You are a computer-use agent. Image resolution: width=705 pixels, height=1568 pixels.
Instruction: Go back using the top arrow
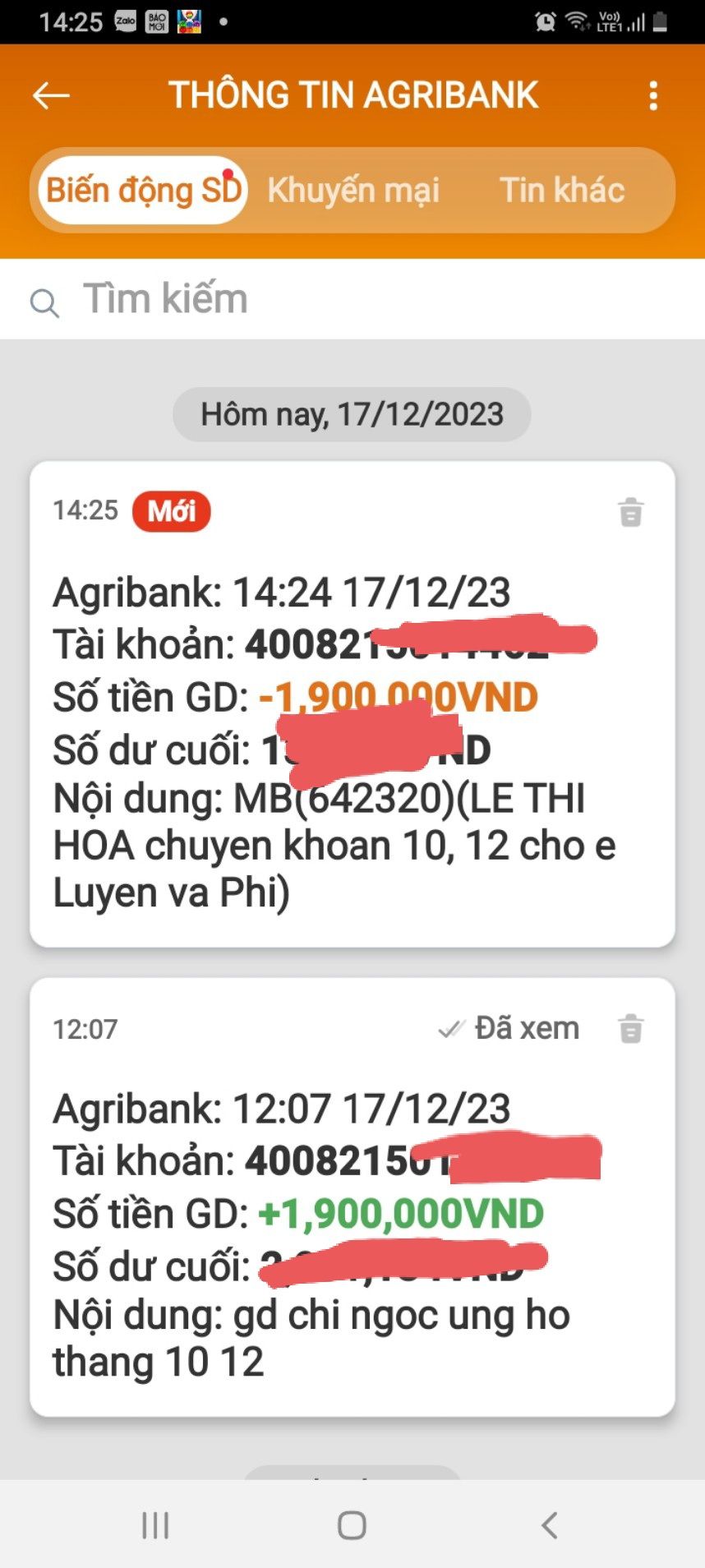51,96
